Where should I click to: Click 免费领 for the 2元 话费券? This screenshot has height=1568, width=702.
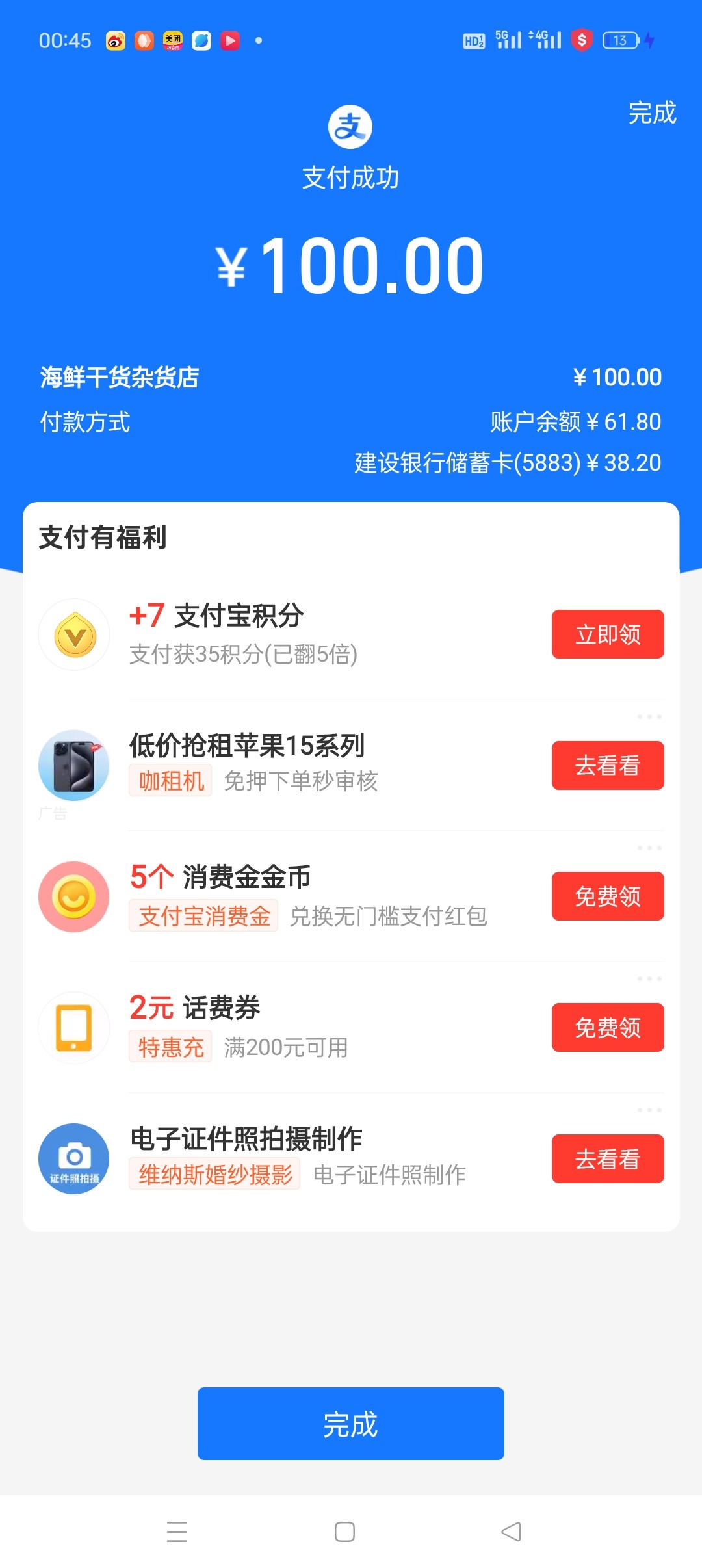pos(607,1027)
